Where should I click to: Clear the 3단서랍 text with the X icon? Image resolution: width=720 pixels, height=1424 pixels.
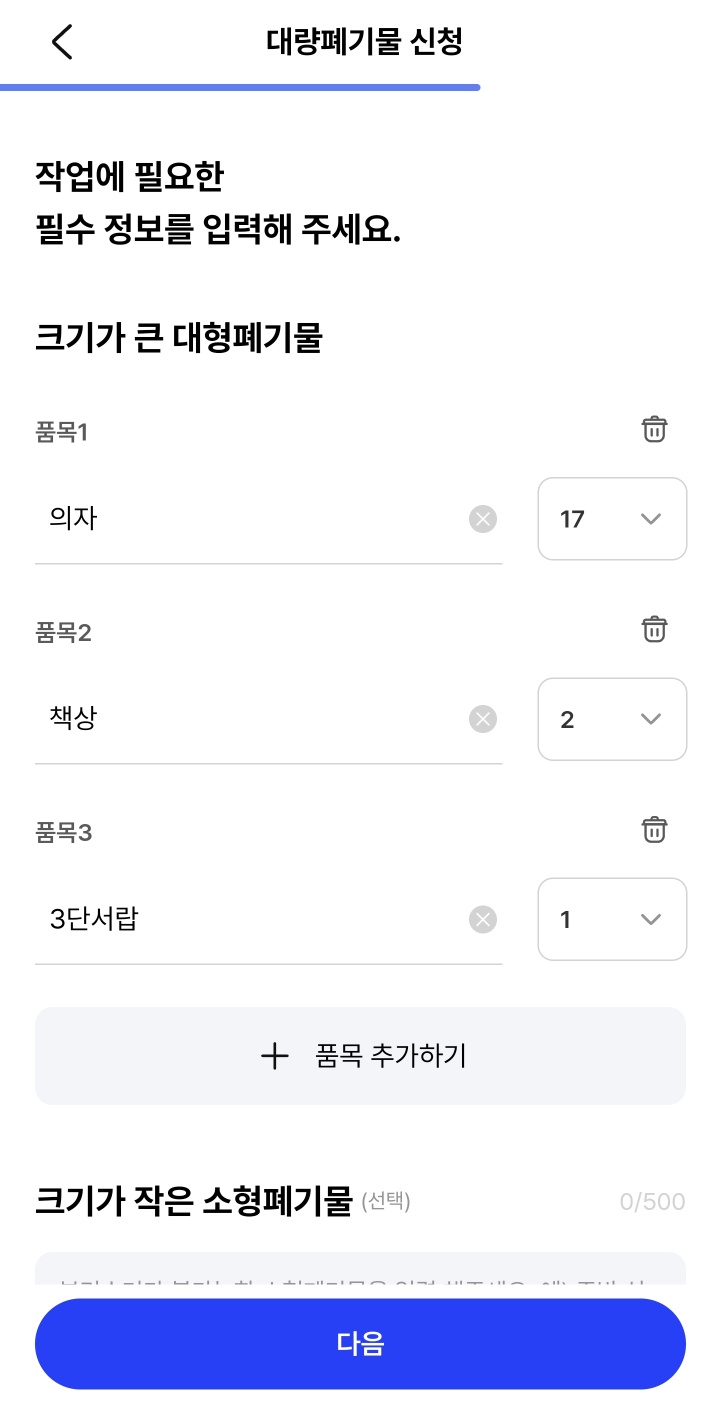(x=482, y=919)
